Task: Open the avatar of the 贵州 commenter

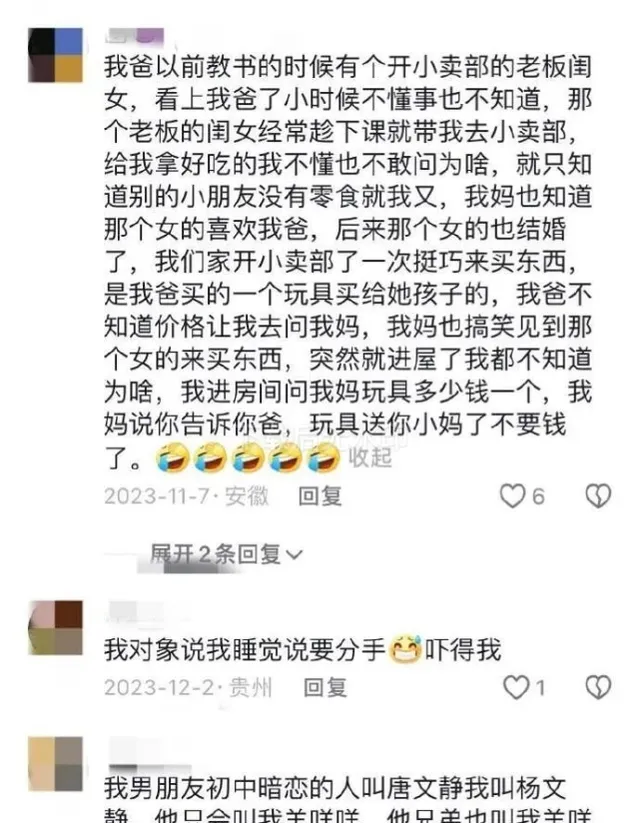Action: 55,628
